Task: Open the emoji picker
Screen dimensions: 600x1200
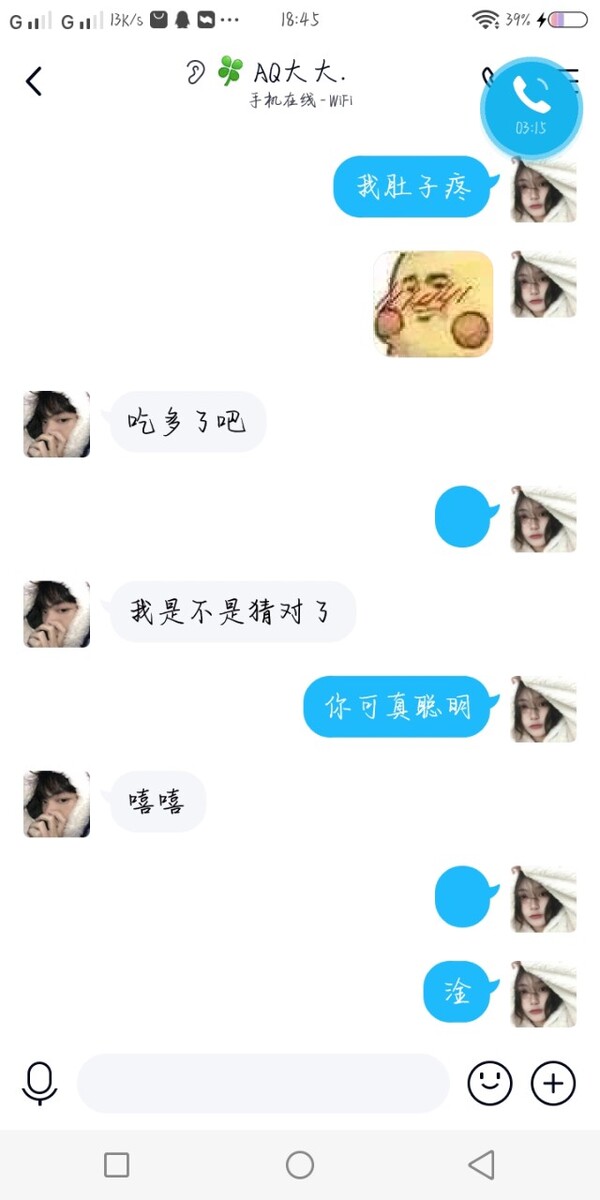Action: 490,1083
